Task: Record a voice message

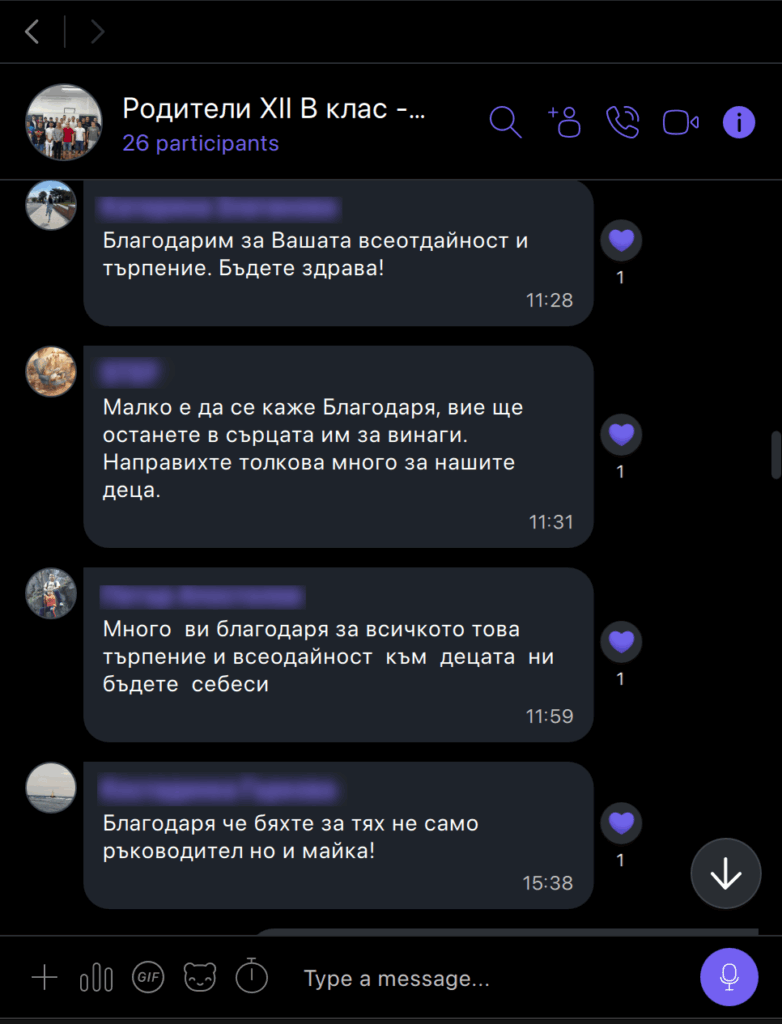Action: [x=729, y=977]
